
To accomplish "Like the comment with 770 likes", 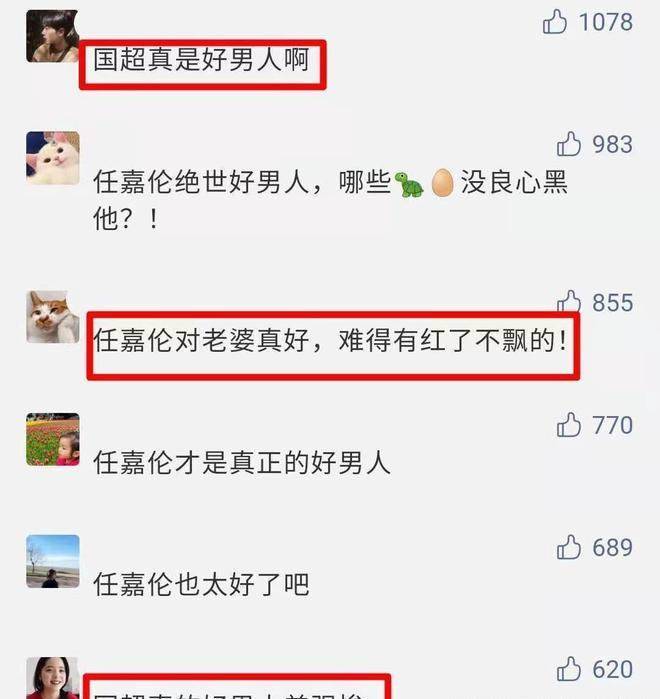I will click(568, 426).
